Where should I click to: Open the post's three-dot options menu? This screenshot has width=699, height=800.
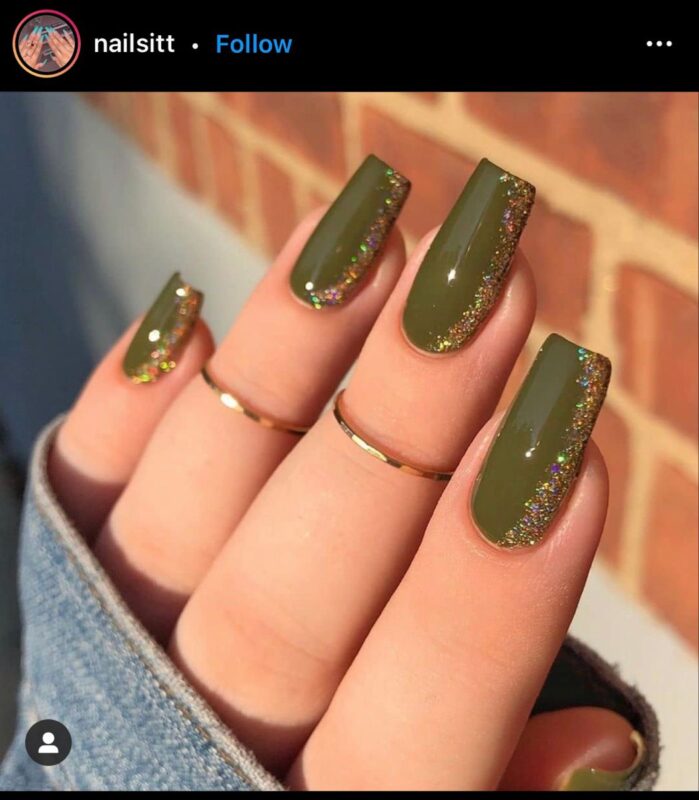[659, 44]
